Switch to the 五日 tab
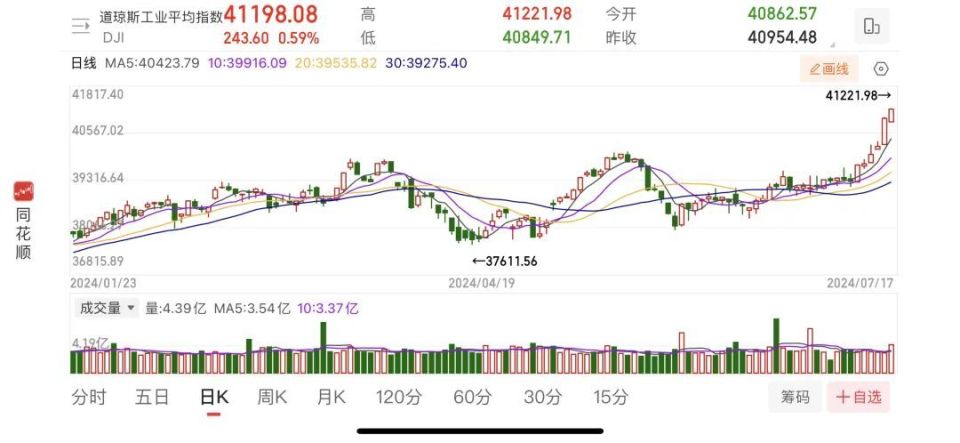The image size is (960, 443). click(x=152, y=398)
